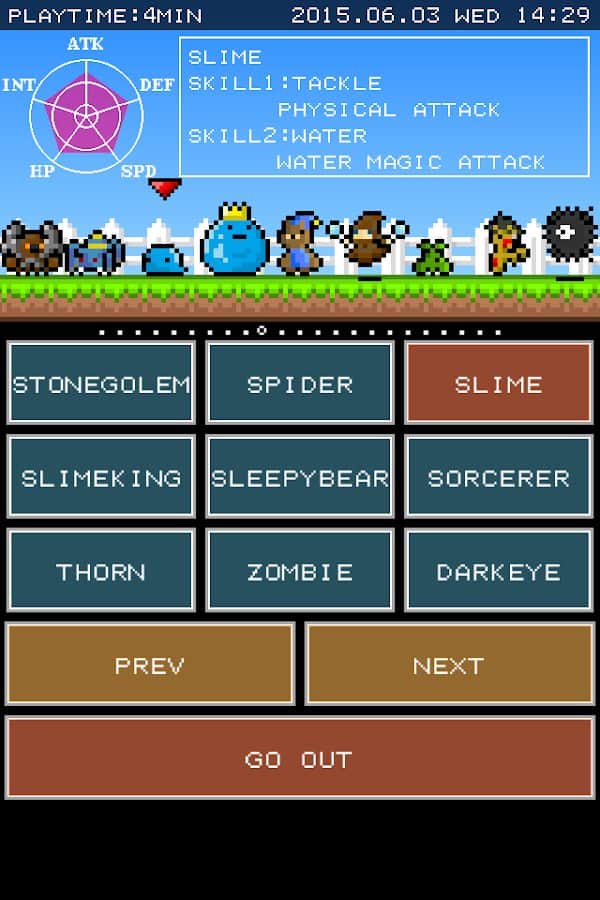The height and width of the screenshot is (900, 600).
Task: Pick the ZOMBIE button
Action: [x=300, y=572]
